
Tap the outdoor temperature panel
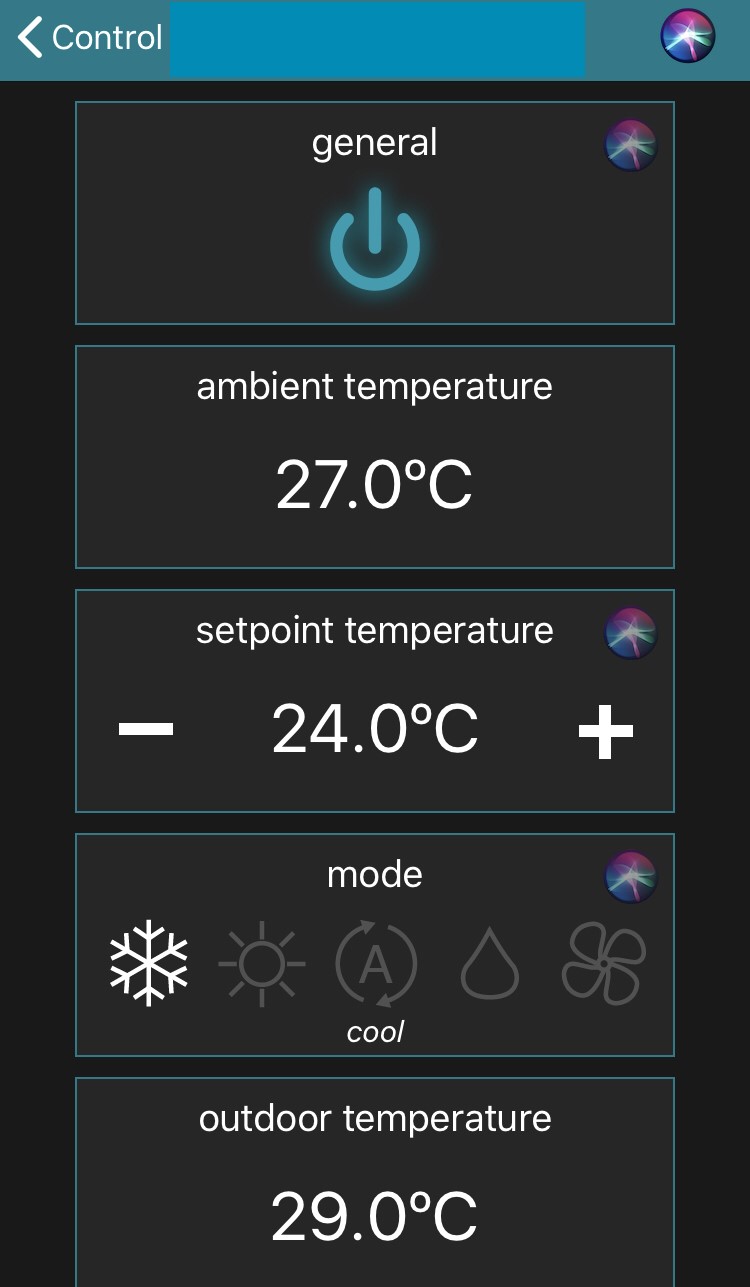click(375, 1180)
